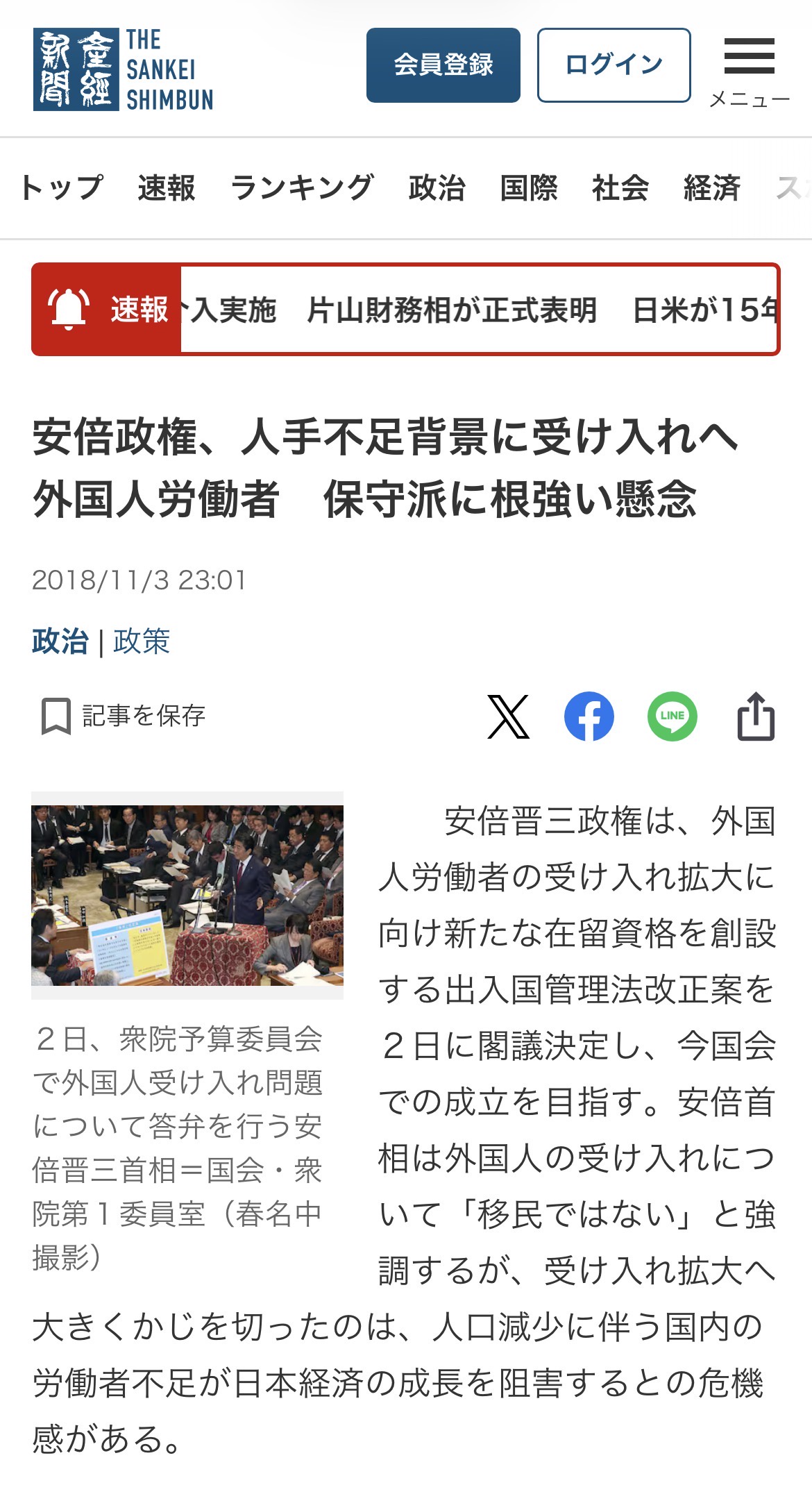Open the generic share sheet icon
This screenshot has height=1510, width=812.
tap(756, 716)
